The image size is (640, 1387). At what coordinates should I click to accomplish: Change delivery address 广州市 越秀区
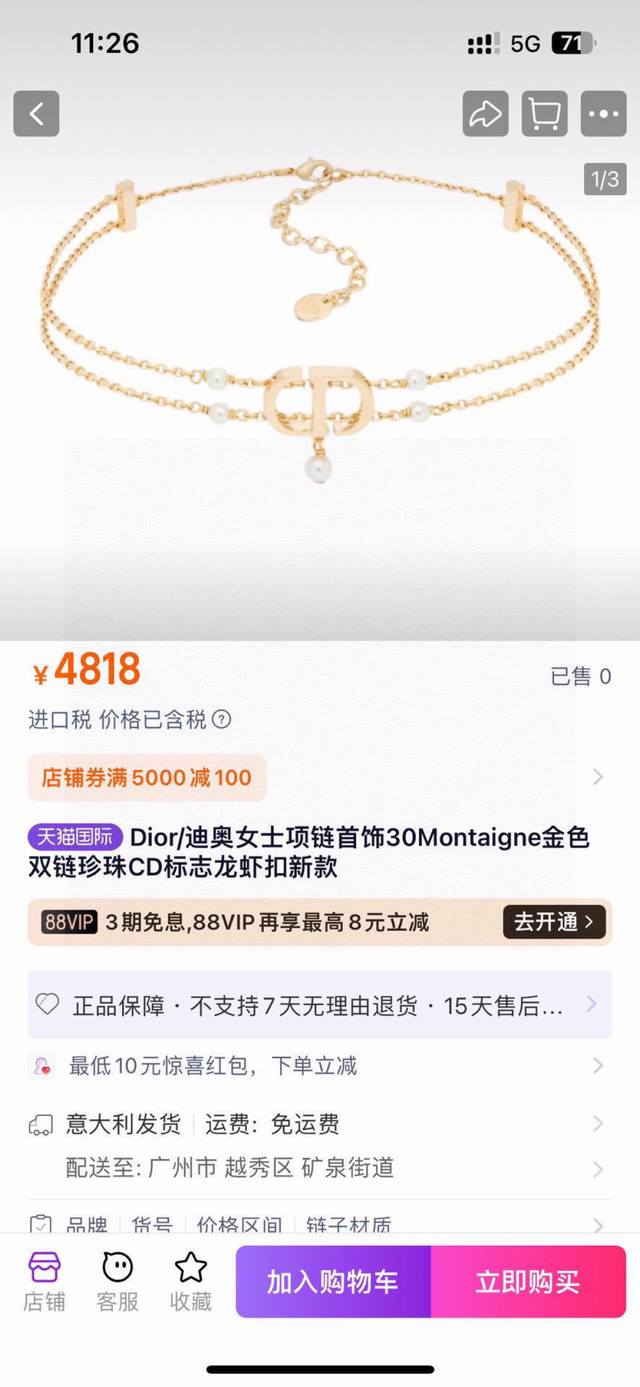tap(230, 1167)
